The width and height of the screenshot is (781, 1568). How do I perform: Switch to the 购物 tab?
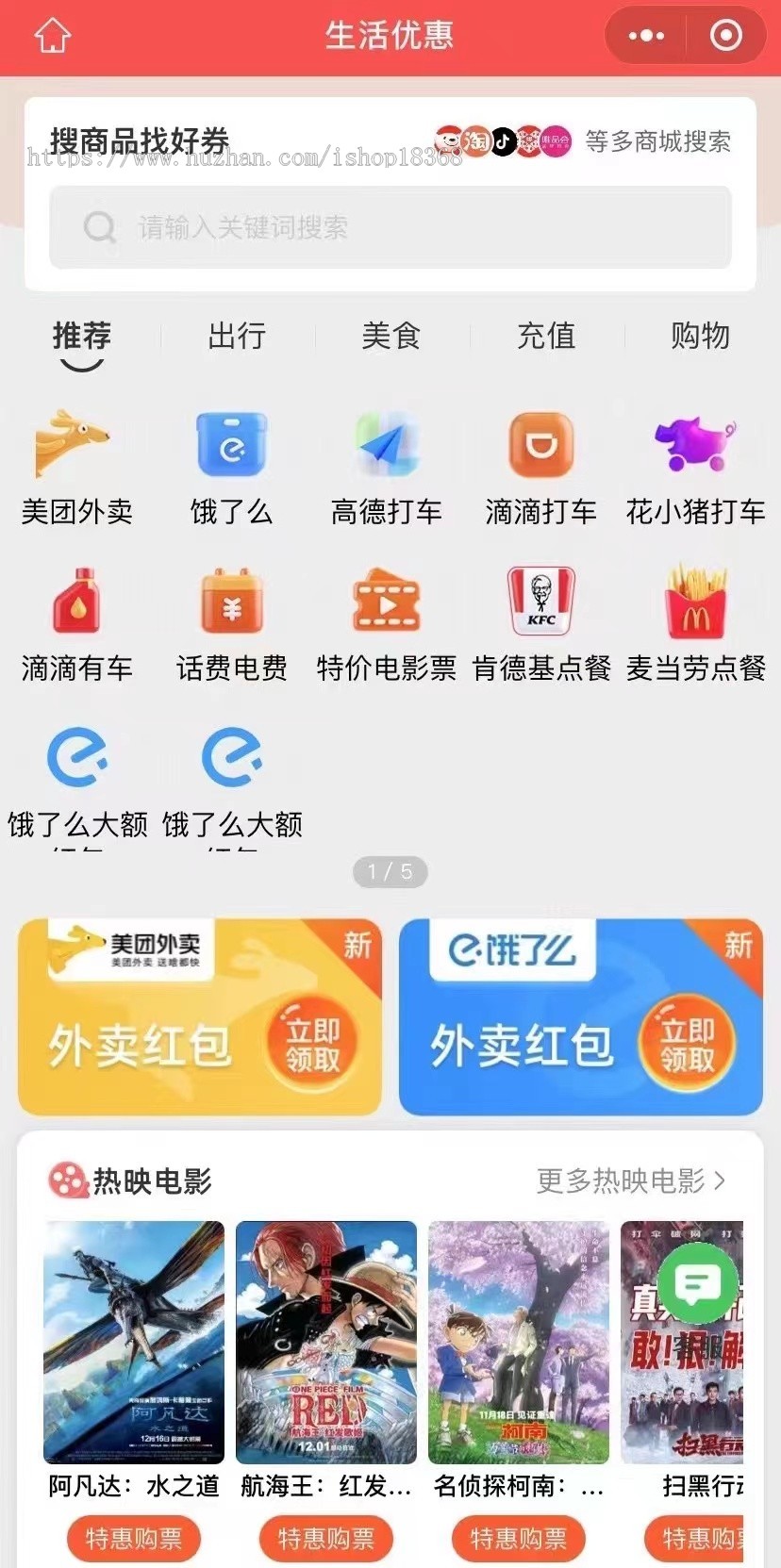point(699,337)
